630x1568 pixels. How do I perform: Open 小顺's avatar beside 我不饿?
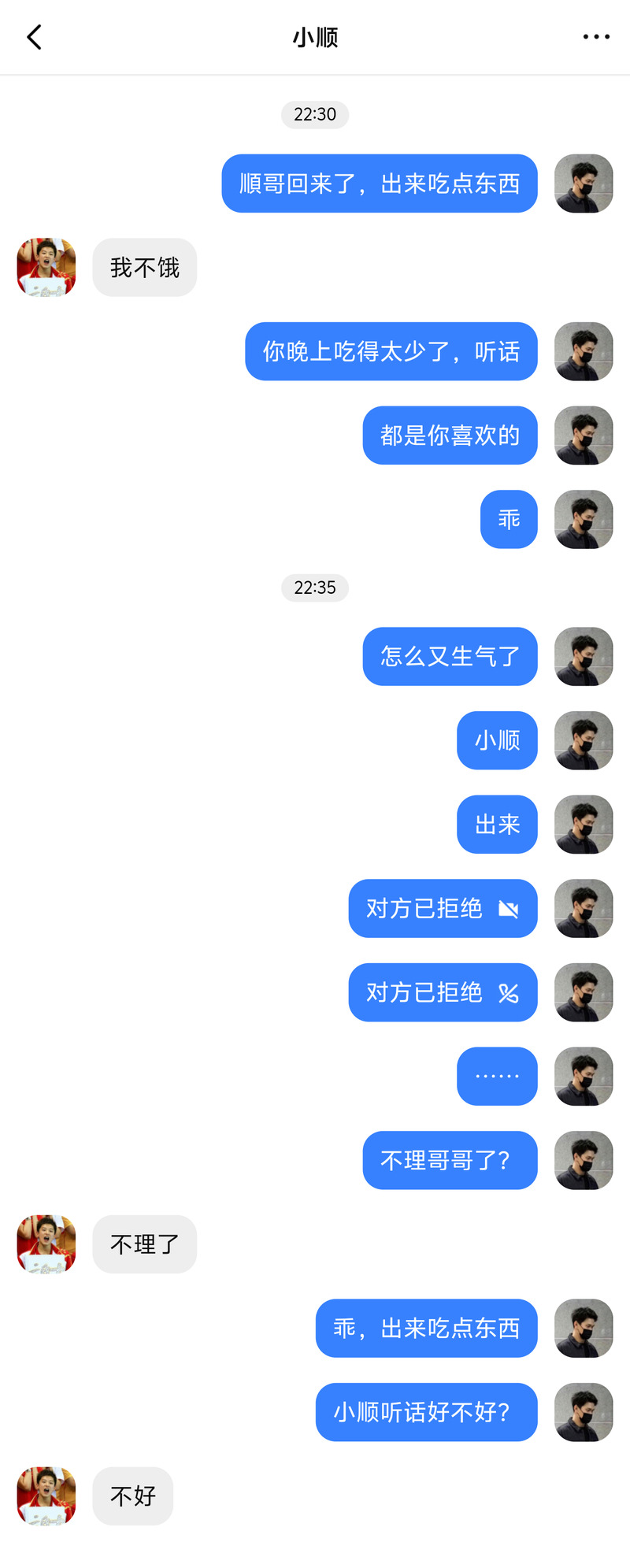46,267
